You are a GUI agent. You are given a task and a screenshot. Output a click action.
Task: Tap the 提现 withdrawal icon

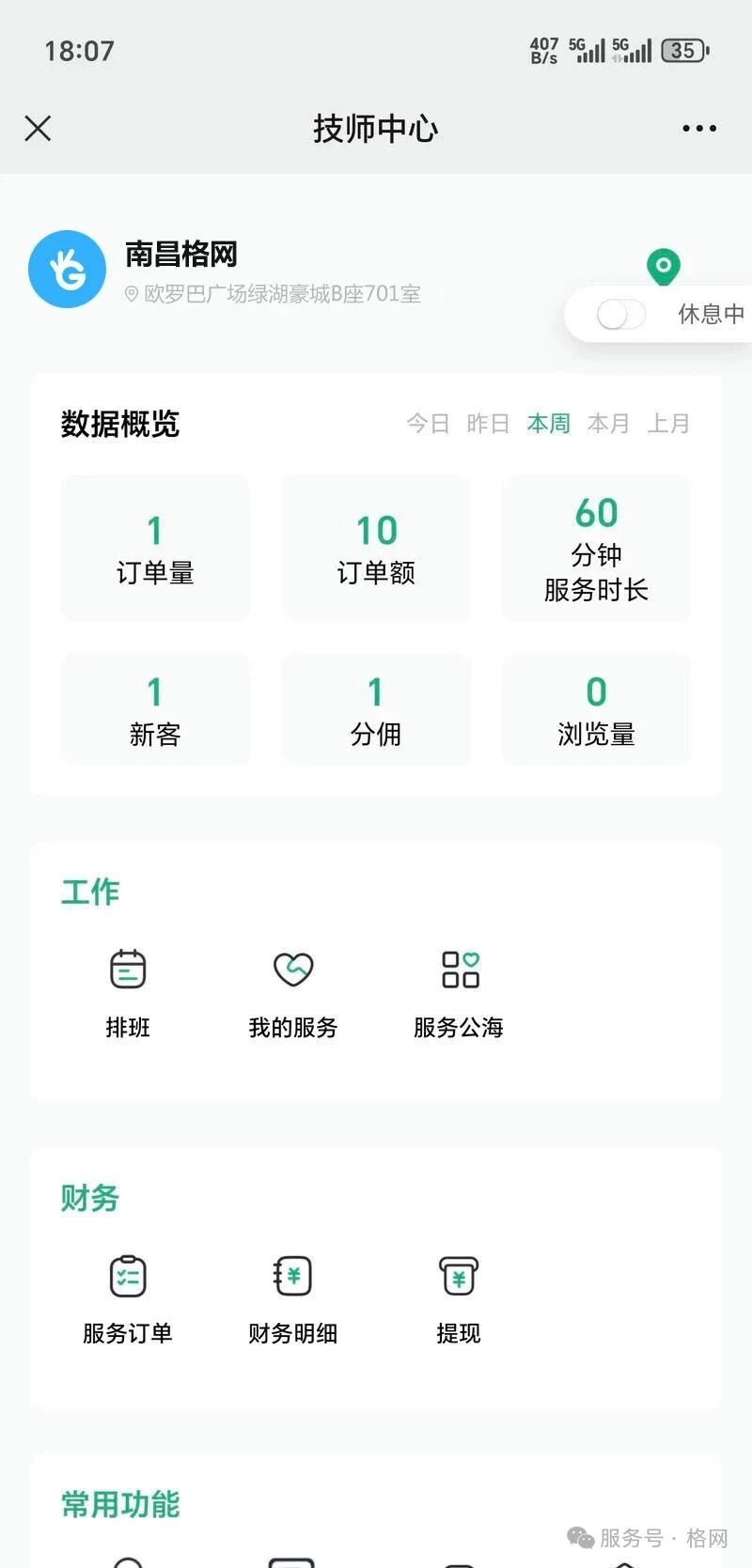(459, 1276)
